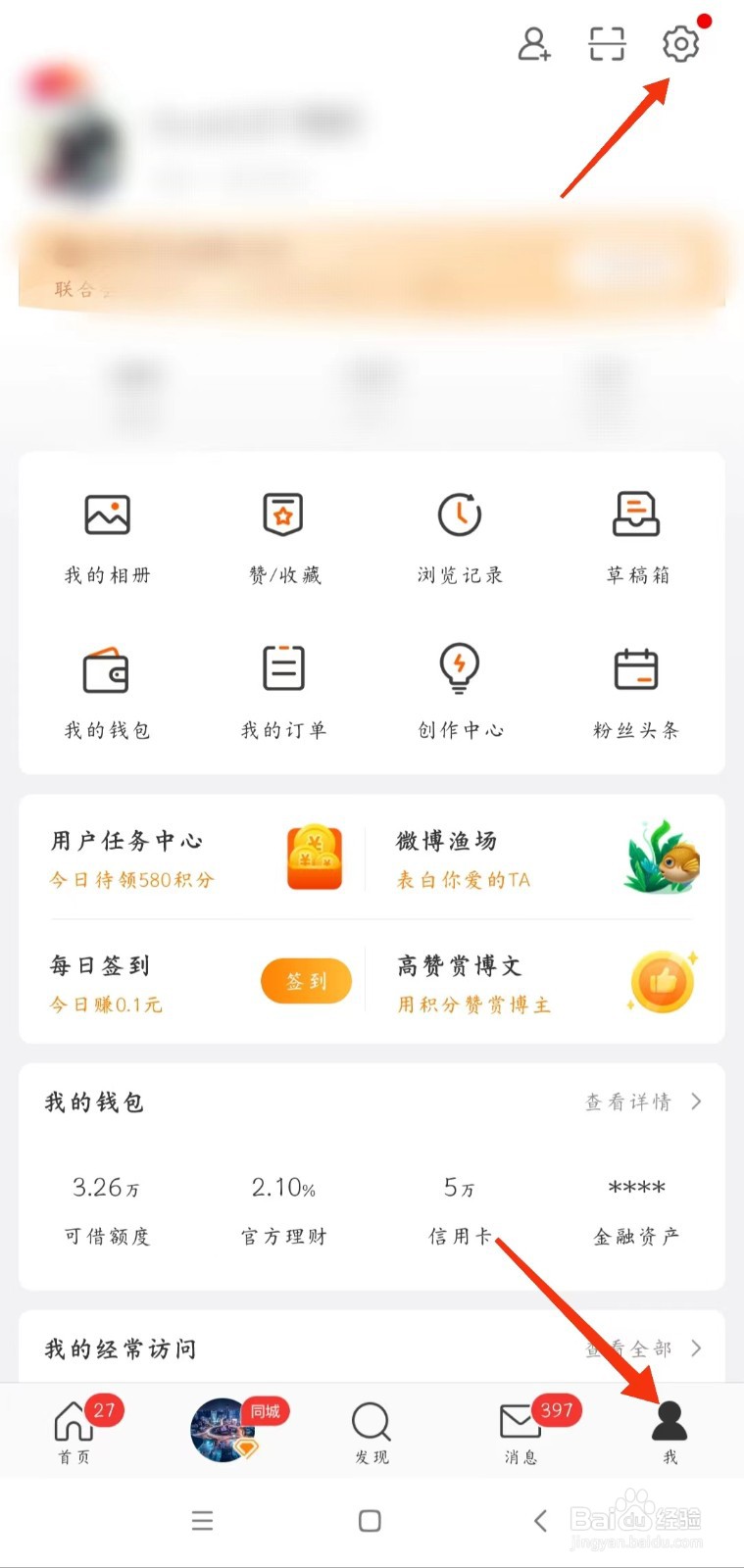Image resolution: width=744 pixels, height=1568 pixels.
Task: Open 高赞赏博文 coin reward icon
Action: (x=662, y=980)
